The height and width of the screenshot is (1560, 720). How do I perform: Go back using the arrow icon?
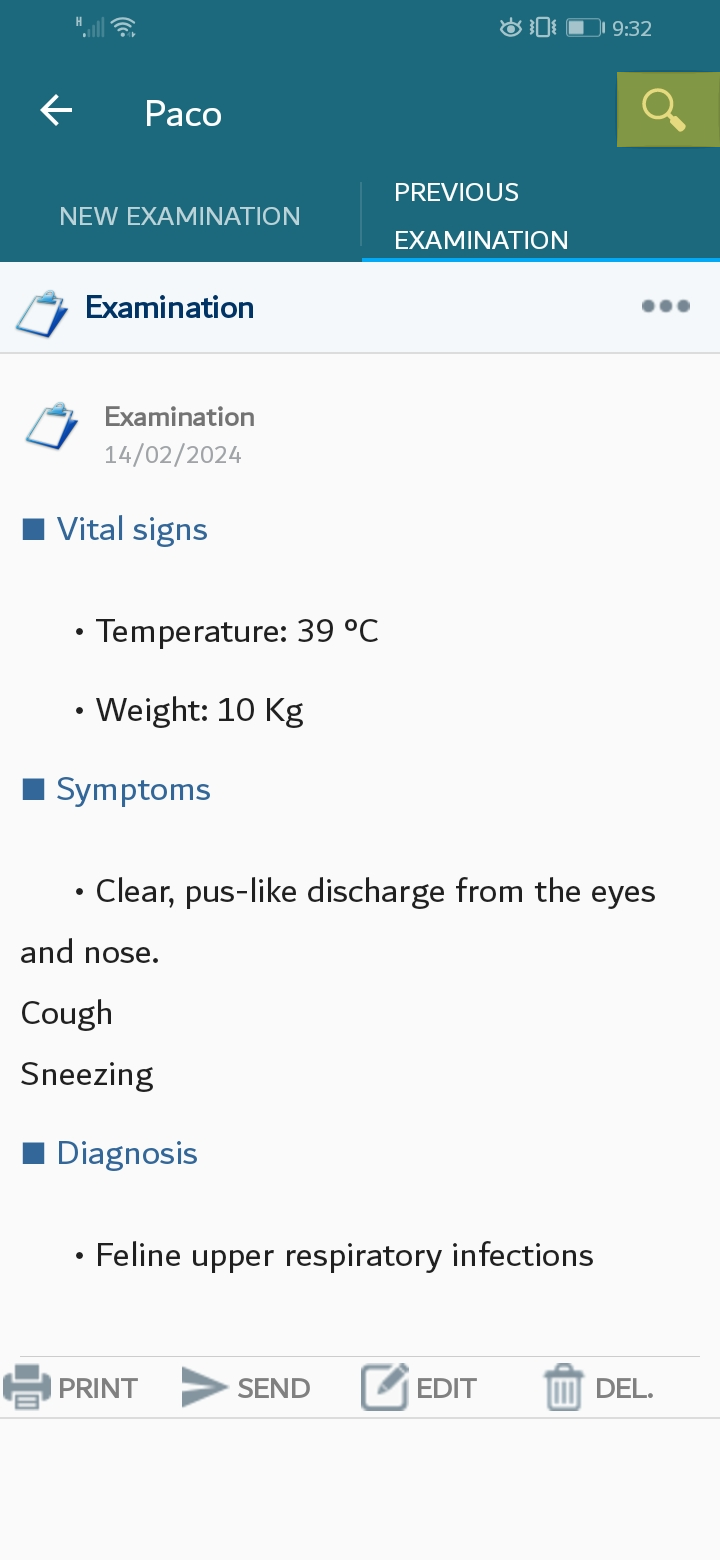click(x=56, y=111)
